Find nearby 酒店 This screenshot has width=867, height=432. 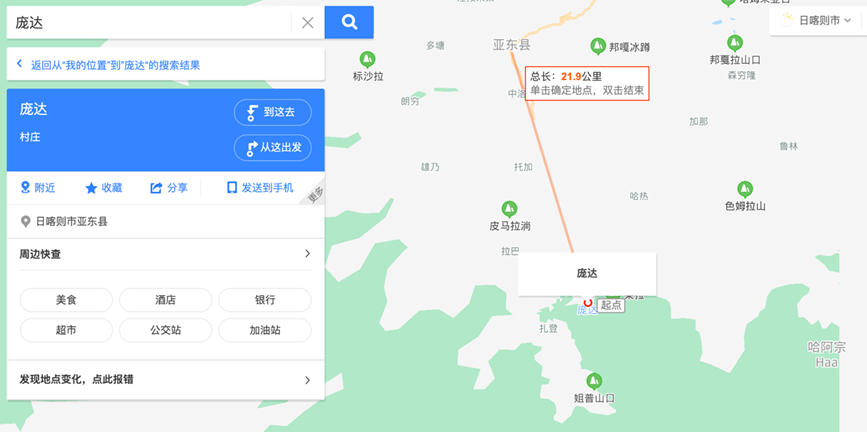click(x=165, y=300)
